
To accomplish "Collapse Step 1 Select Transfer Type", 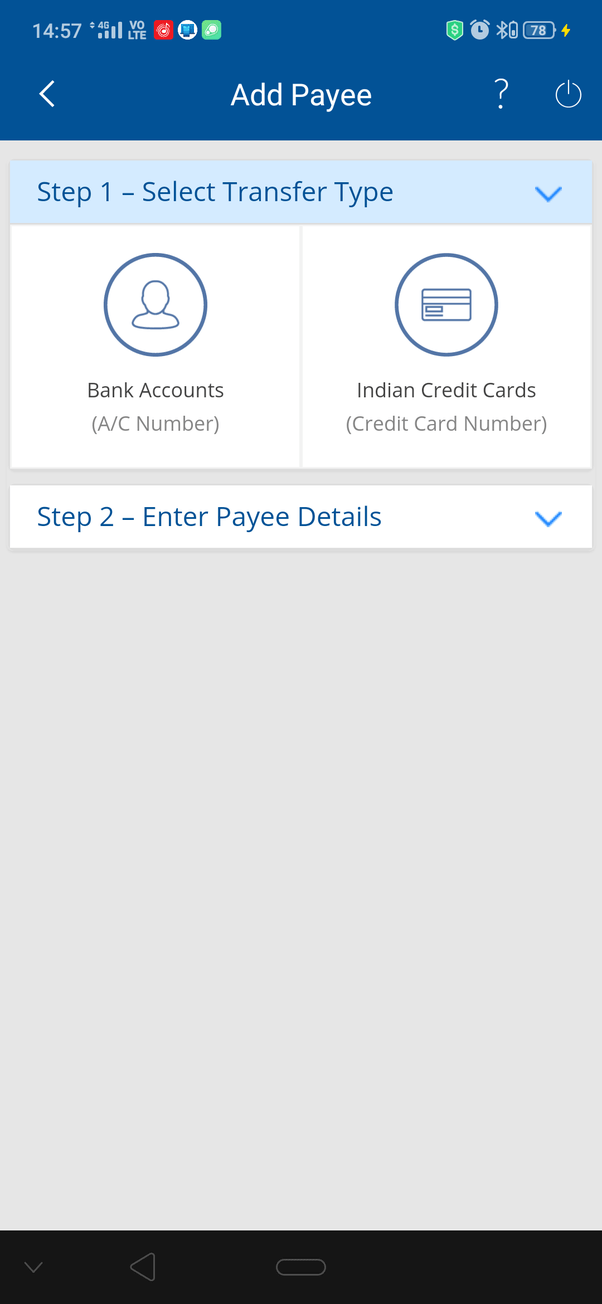I will pyautogui.click(x=548, y=193).
